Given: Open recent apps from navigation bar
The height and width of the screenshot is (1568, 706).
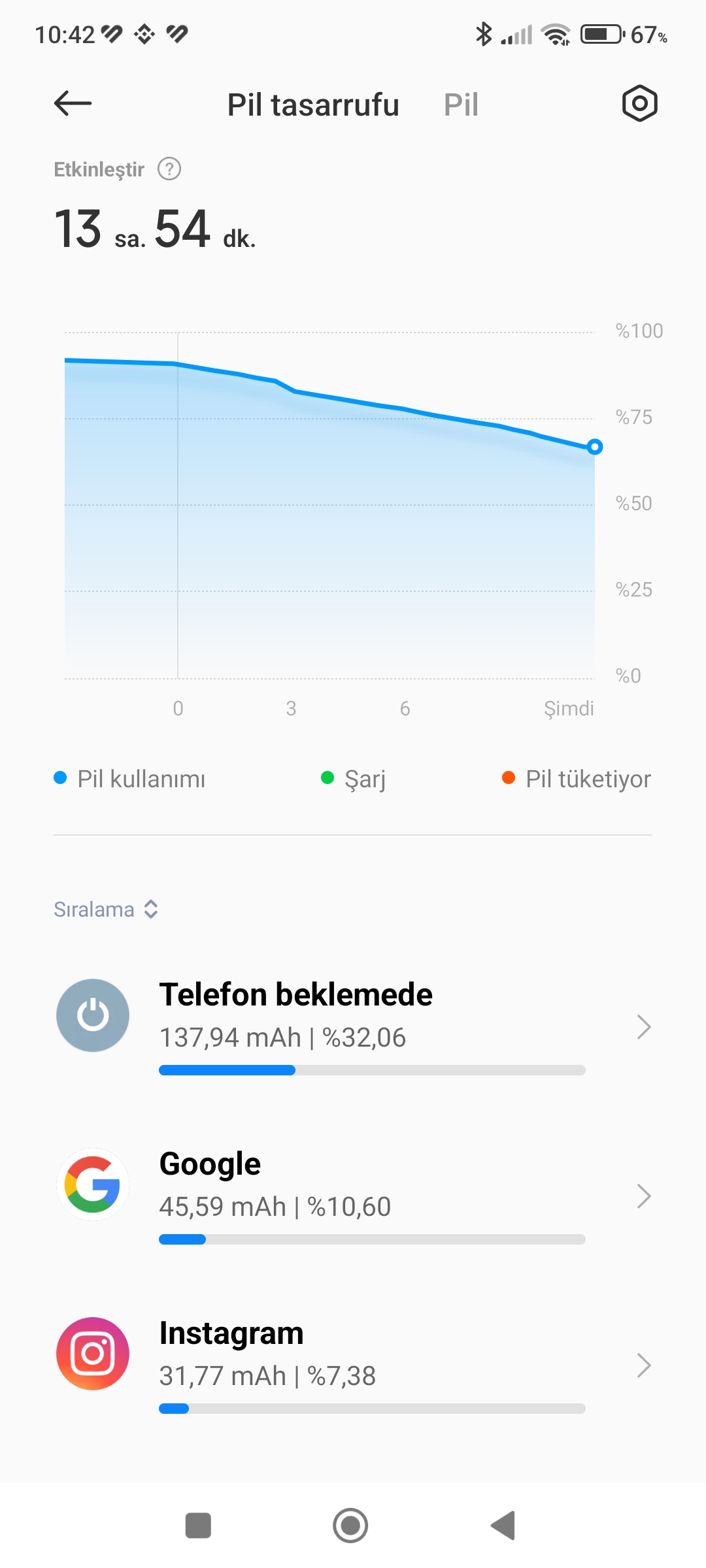Looking at the screenshot, I should 198,1526.
